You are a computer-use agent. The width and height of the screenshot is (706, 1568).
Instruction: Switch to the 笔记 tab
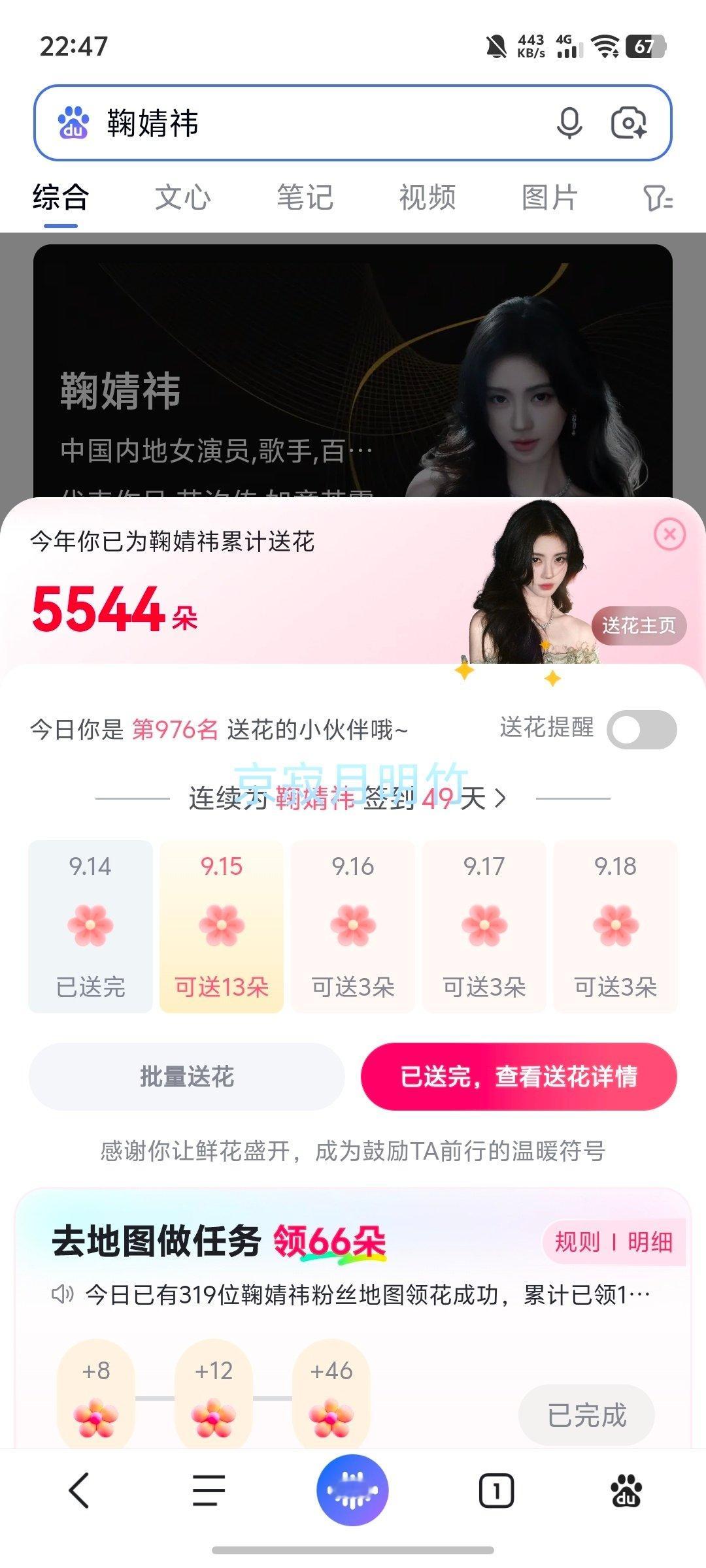coord(305,197)
